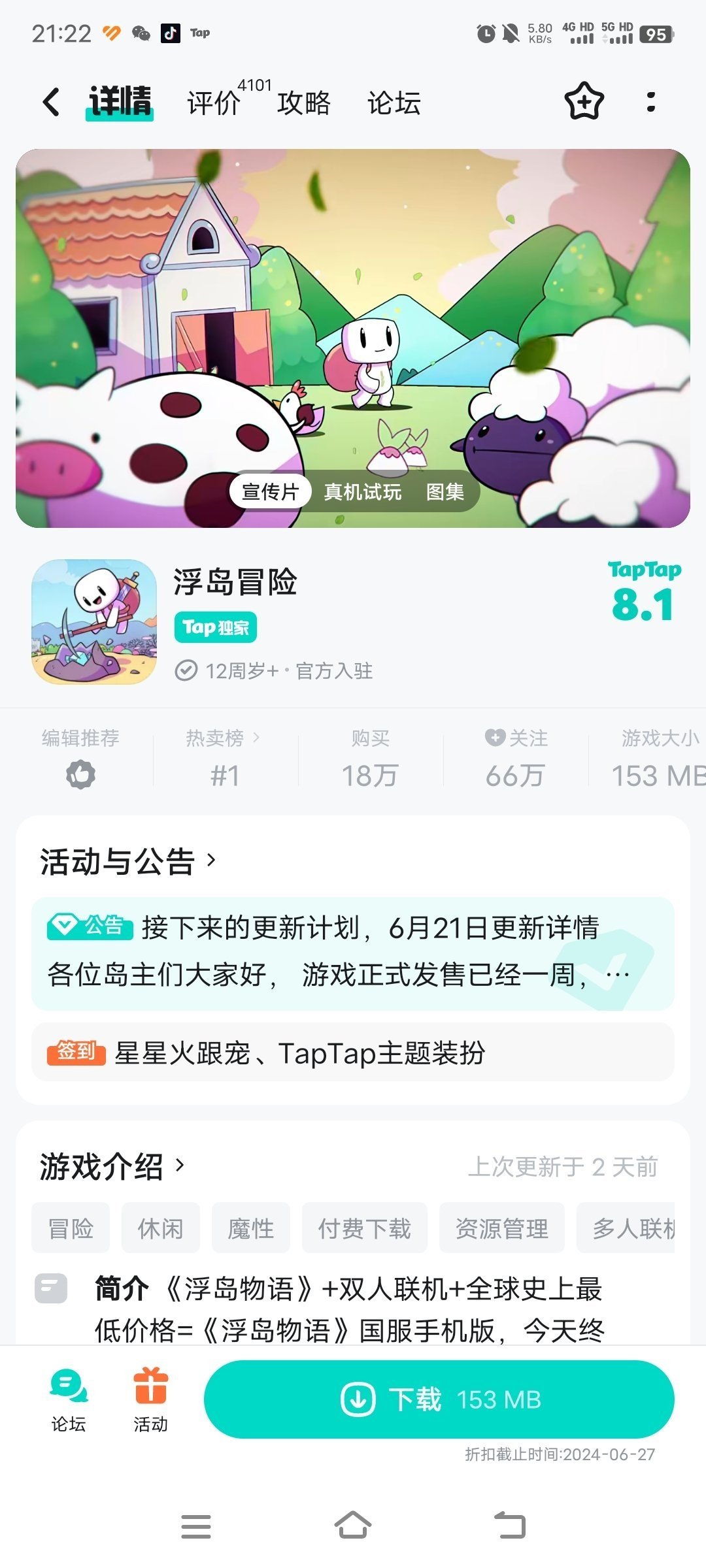This screenshot has width=706, height=1568.
Task: Add game to favorites with star icon
Action: (x=584, y=102)
